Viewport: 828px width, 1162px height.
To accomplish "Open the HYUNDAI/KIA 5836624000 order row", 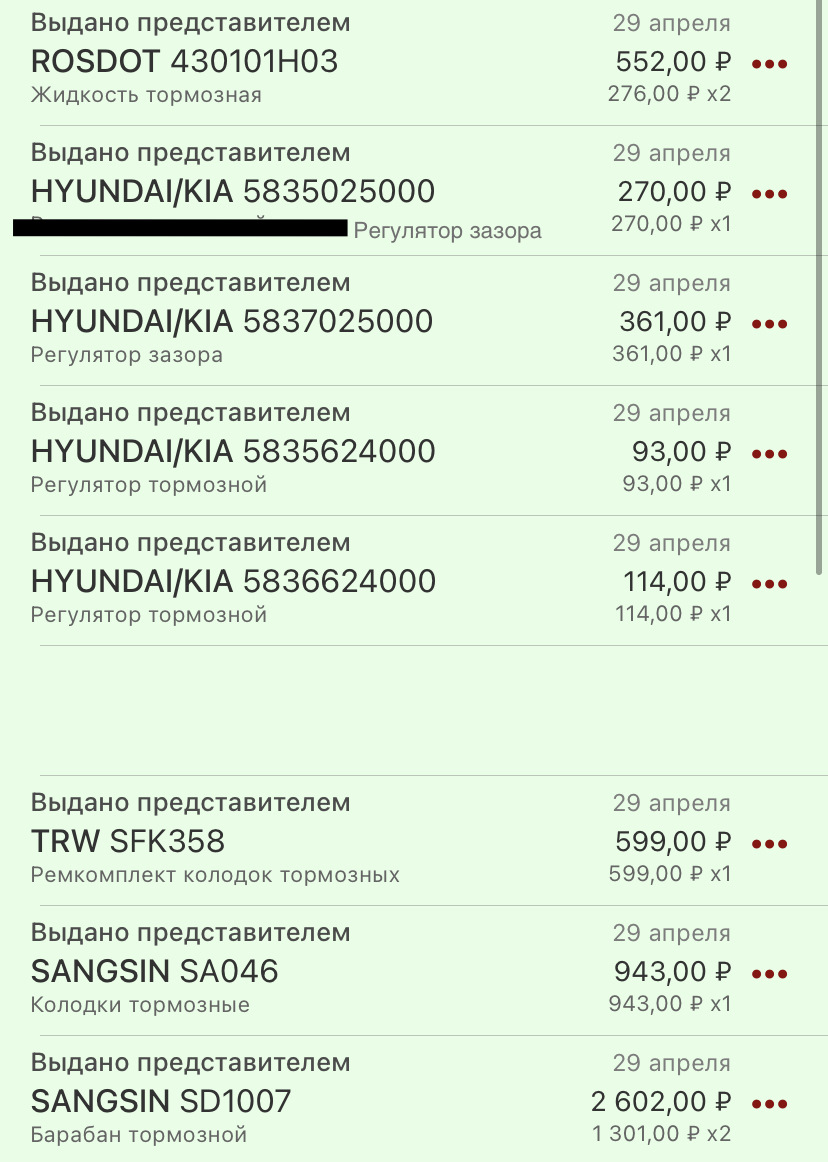I will pos(414,580).
